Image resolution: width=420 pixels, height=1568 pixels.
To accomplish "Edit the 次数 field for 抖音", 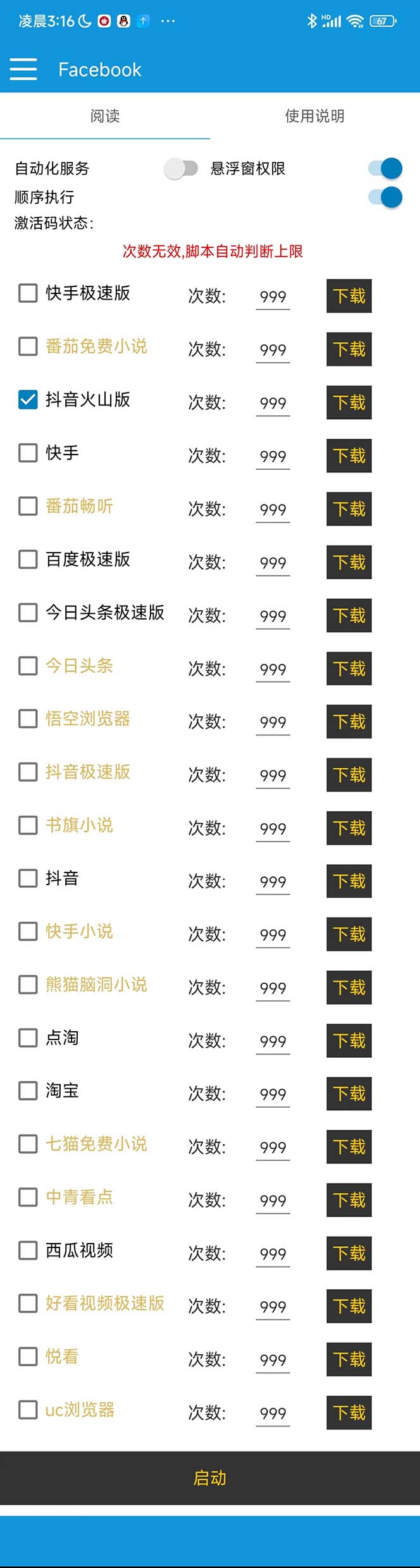I will pyautogui.click(x=273, y=881).
